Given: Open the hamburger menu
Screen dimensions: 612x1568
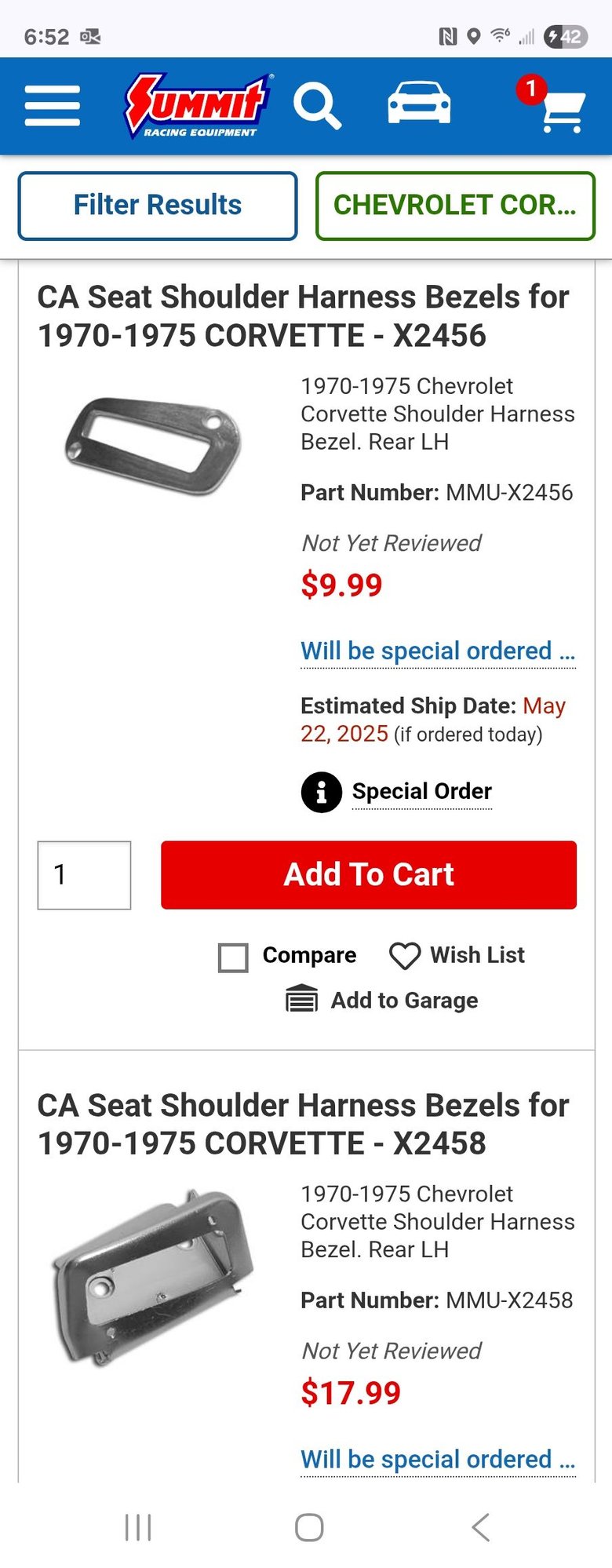Looking at the screenshot, I should 53,106.
